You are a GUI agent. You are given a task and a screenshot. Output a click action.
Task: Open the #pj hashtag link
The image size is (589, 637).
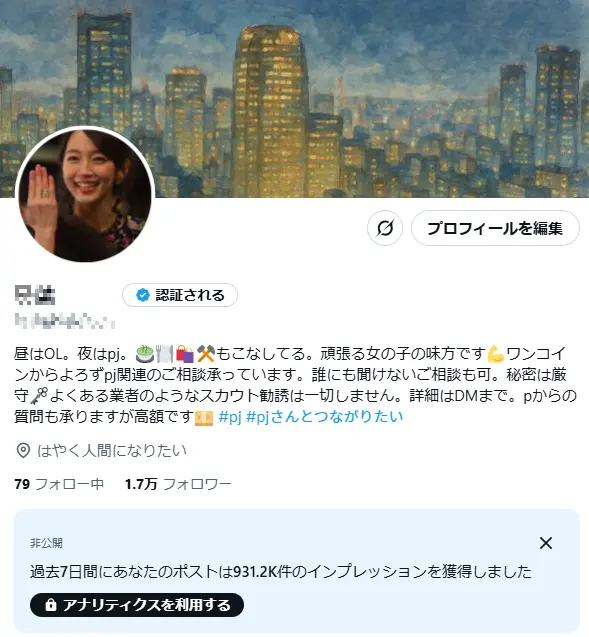[x=230, y=416]
